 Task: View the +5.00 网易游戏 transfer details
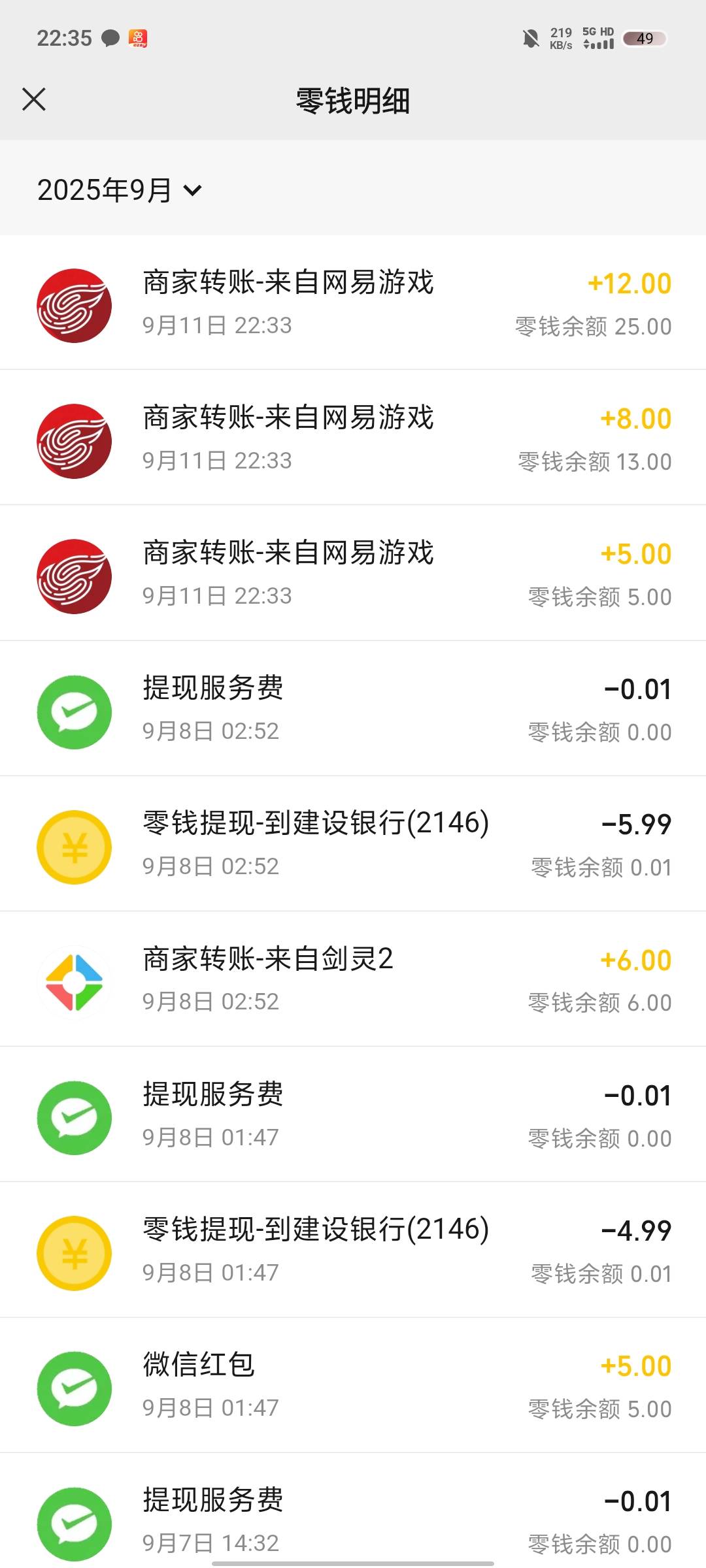353,573
